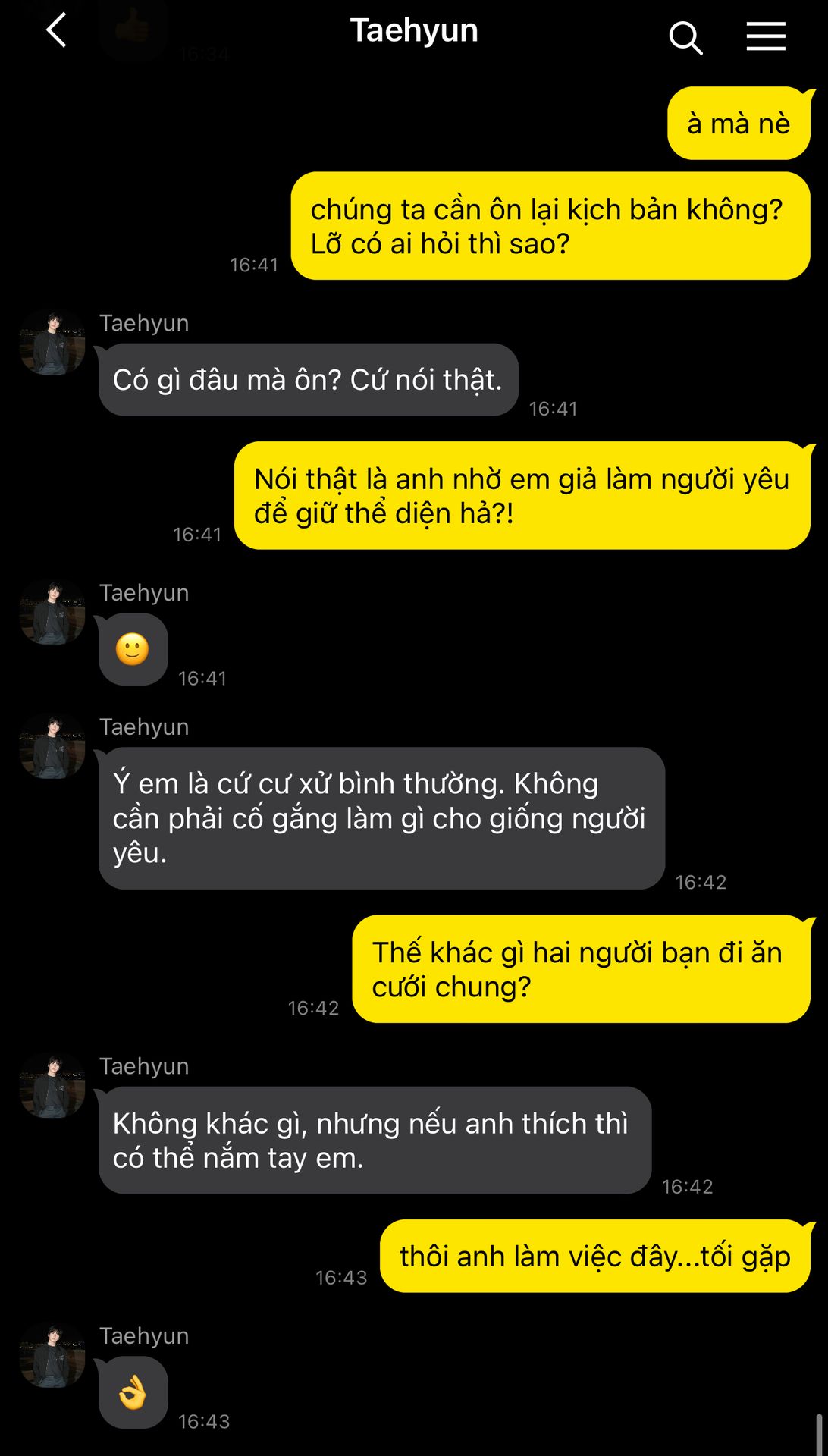828x1456 pixels.
Task: View Taehyun's avatar next to the OK-hand emoji
Action: [x=52, y=1355]
